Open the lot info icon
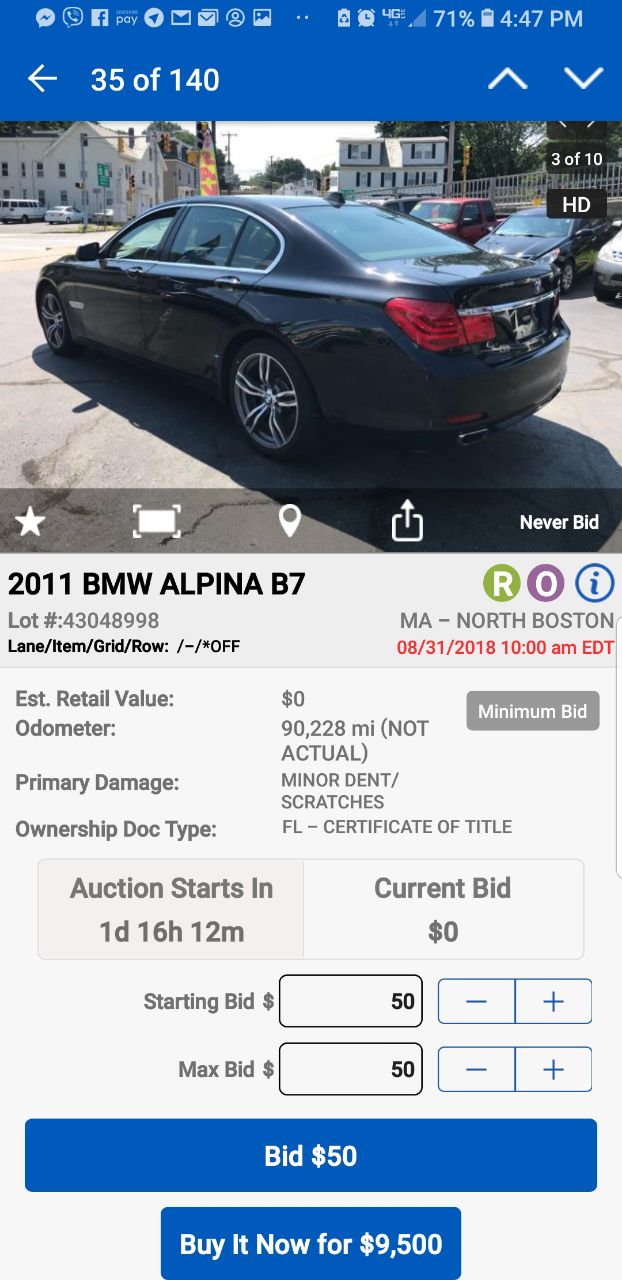This screenshot has width=622, height=1280. (595, 583)
